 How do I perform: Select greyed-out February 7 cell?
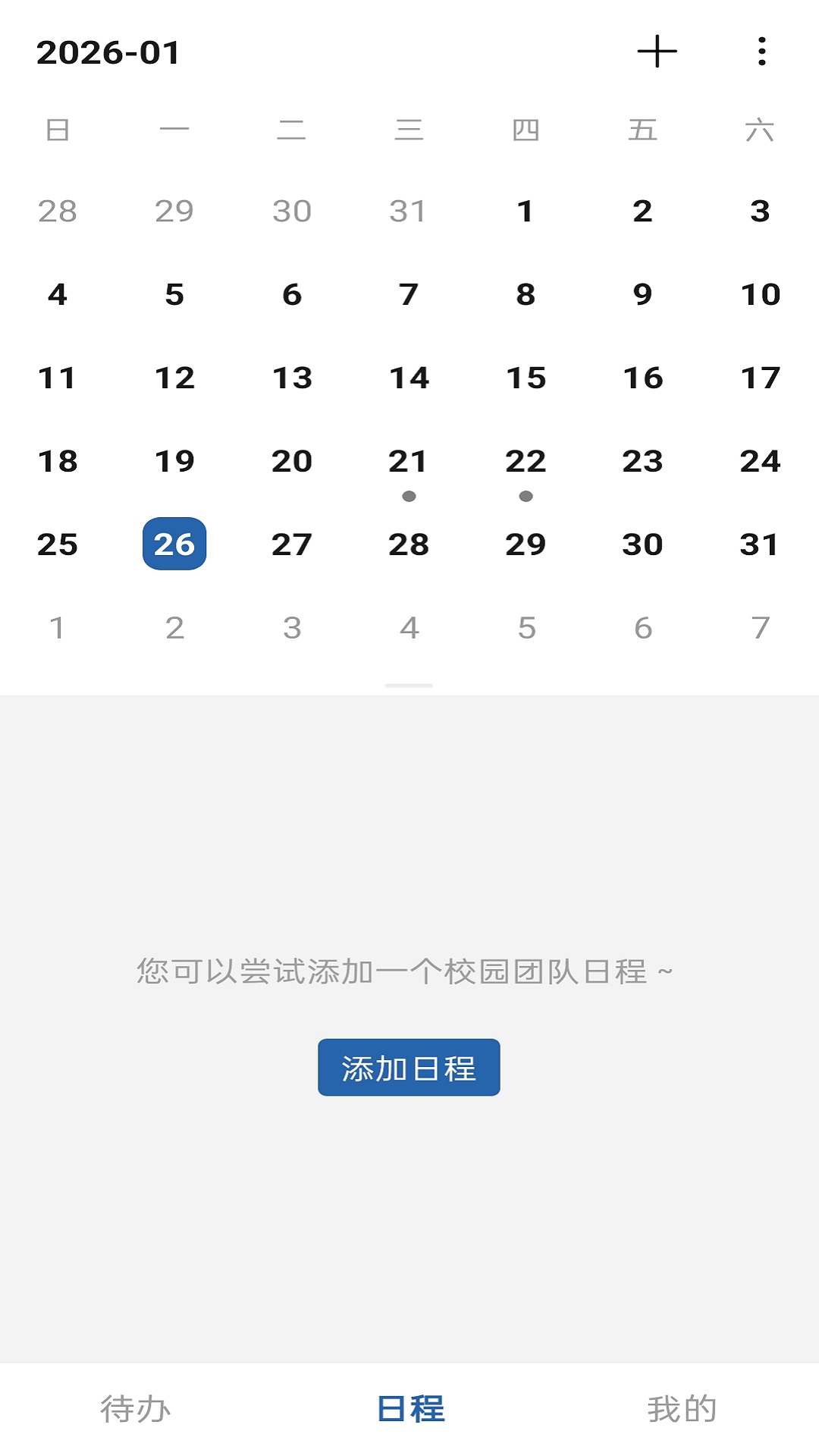(x=760, y=626)
